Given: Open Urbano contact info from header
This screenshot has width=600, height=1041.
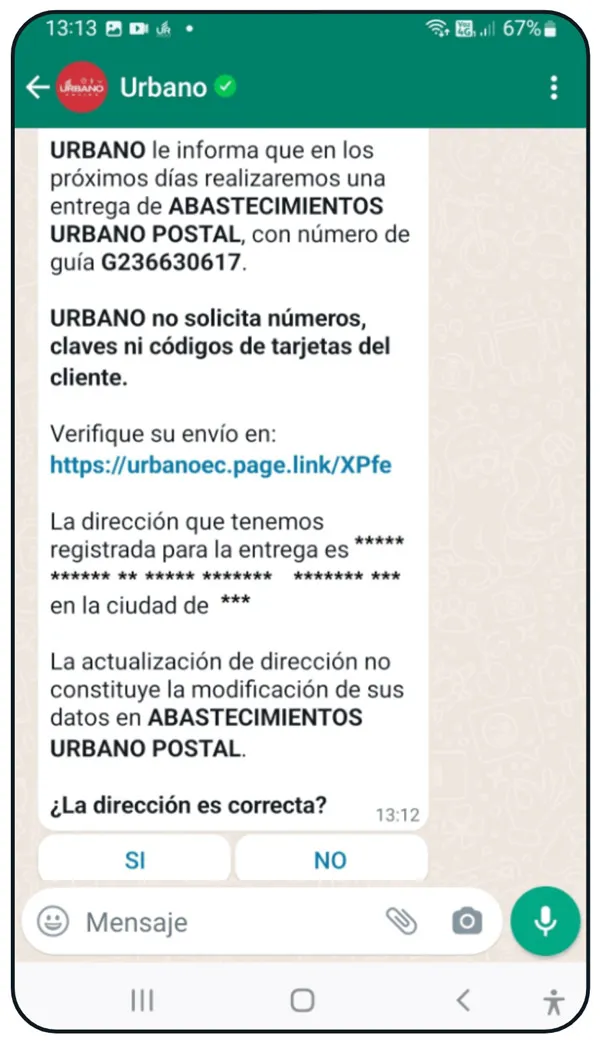Looking at the screenshot, I should click(163, 88).
